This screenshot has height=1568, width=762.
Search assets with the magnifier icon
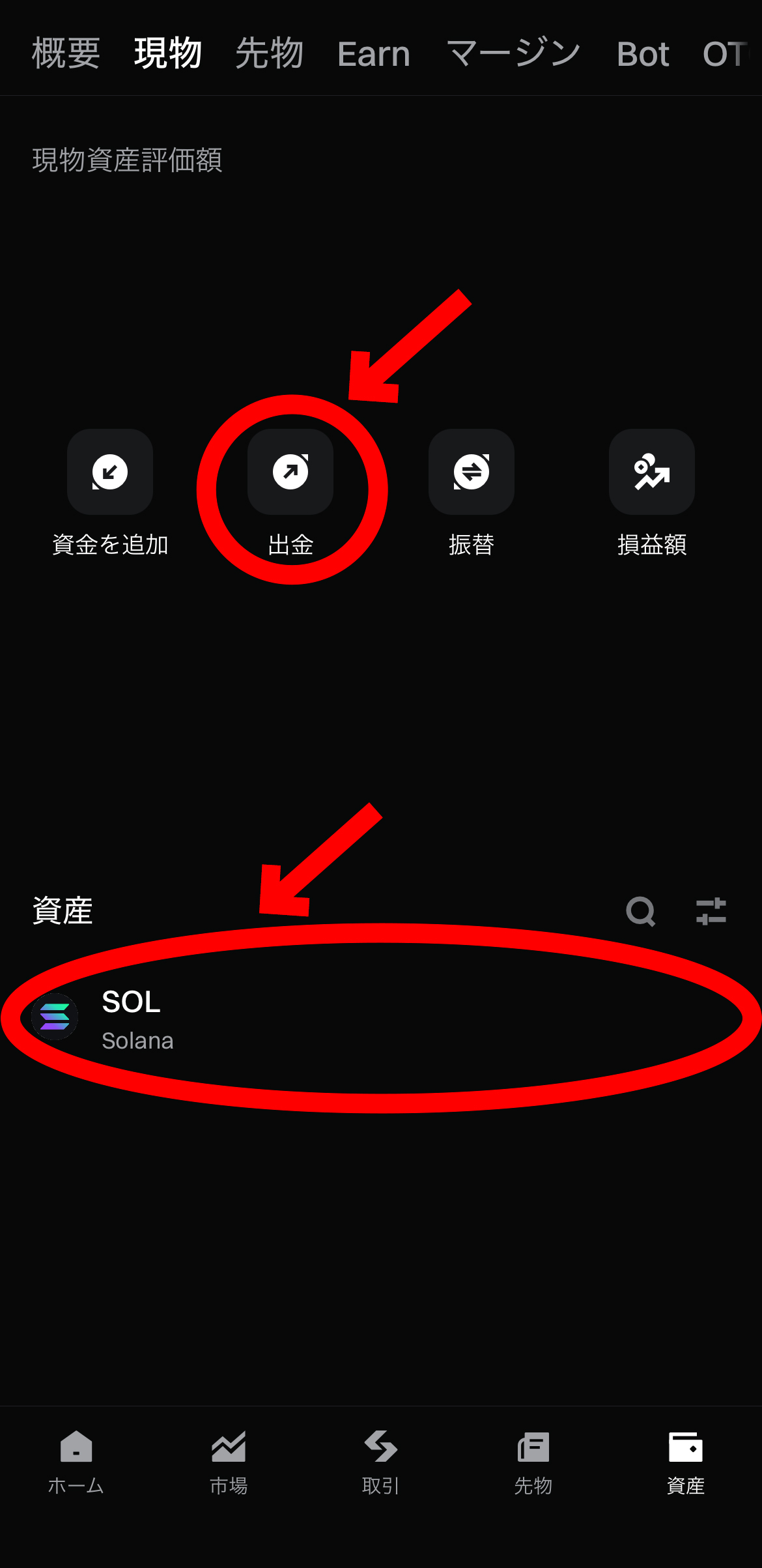coord(640,911)
